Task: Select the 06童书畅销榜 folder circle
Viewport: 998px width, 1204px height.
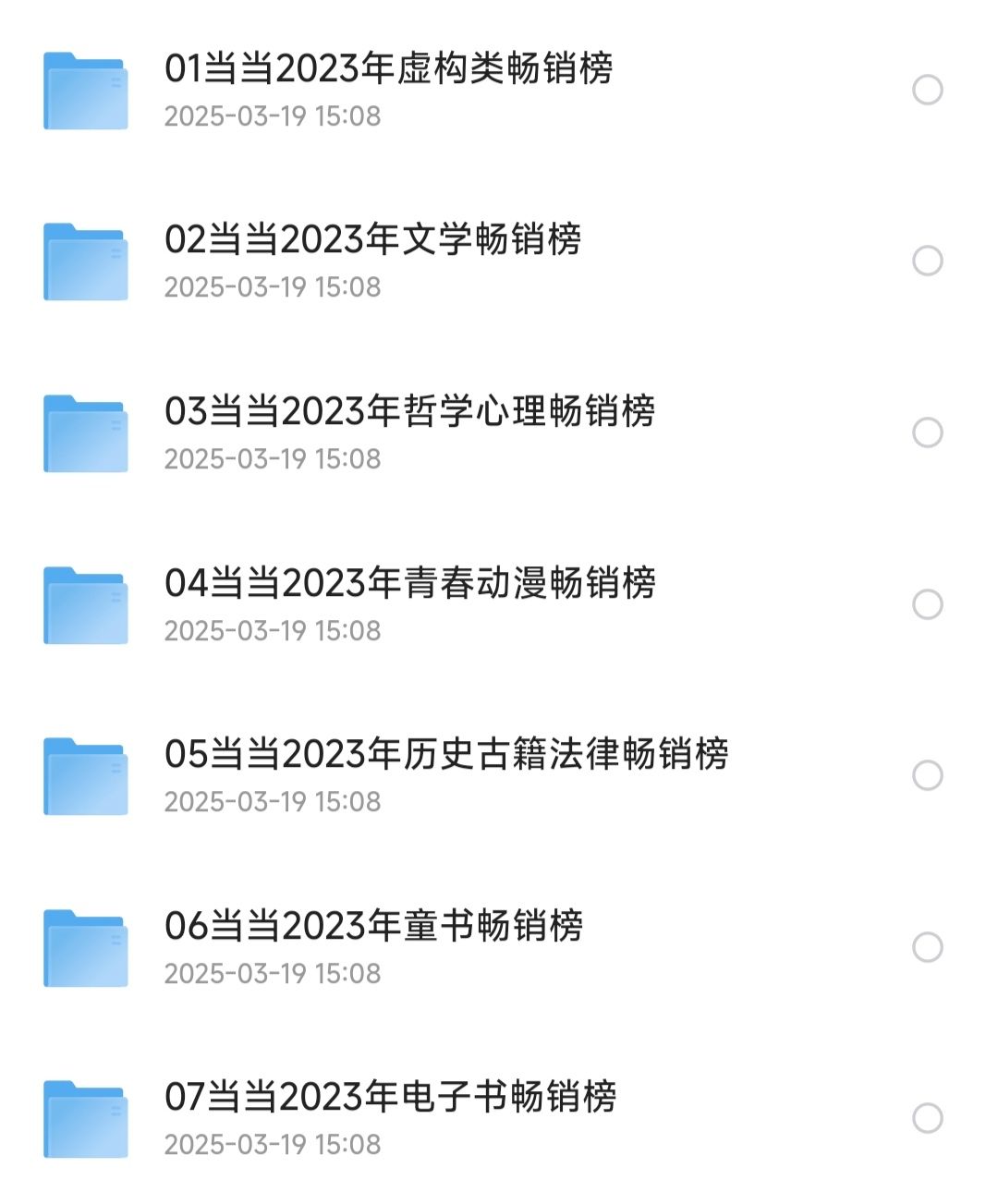Action: [x=927, y=947]
